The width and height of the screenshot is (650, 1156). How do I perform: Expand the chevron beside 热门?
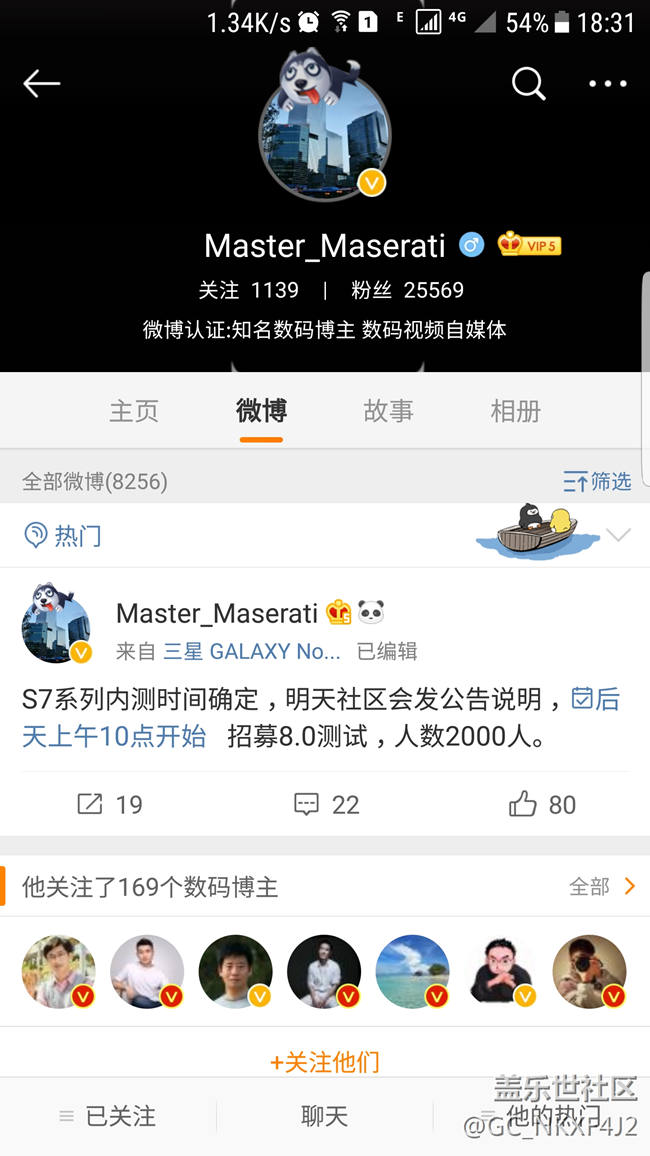619,535
